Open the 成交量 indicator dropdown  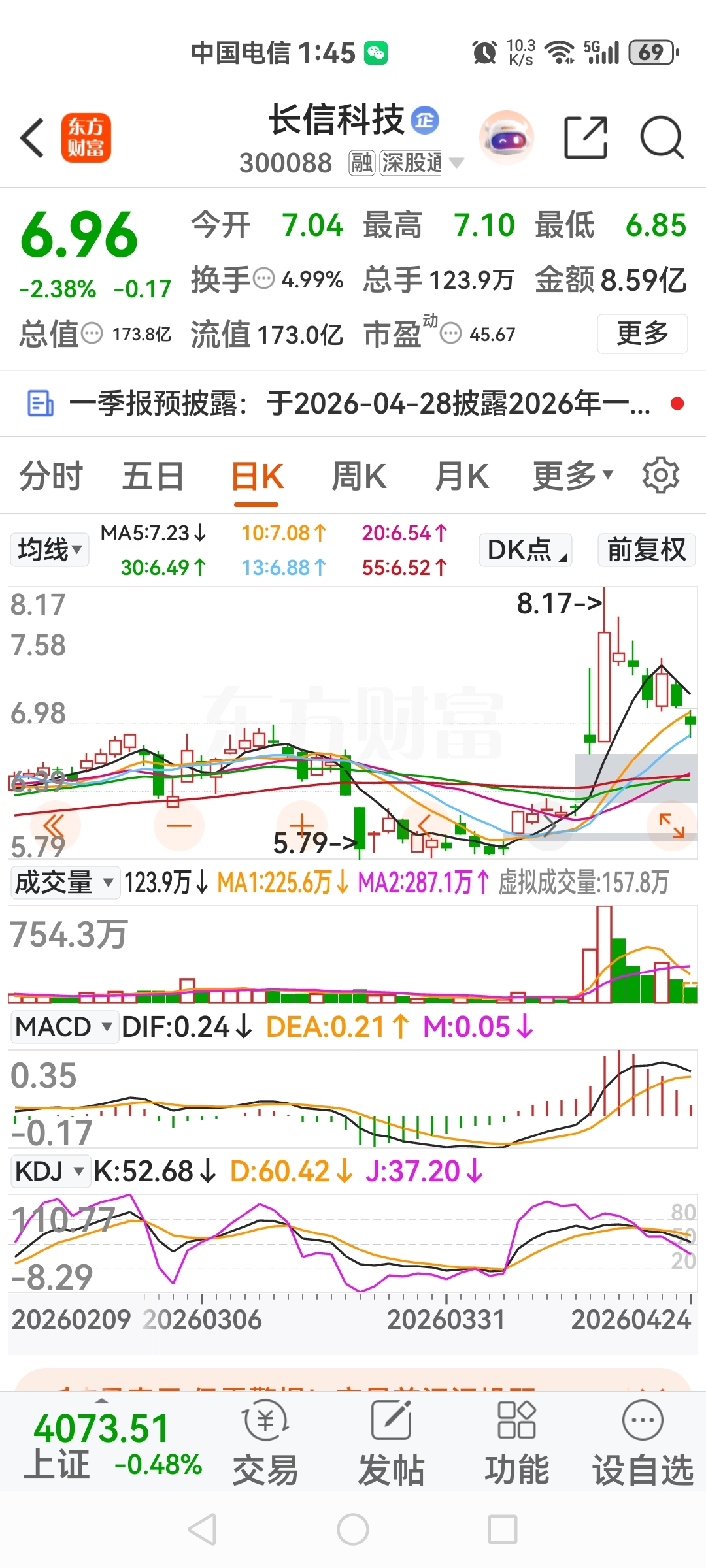click(64, 883)
